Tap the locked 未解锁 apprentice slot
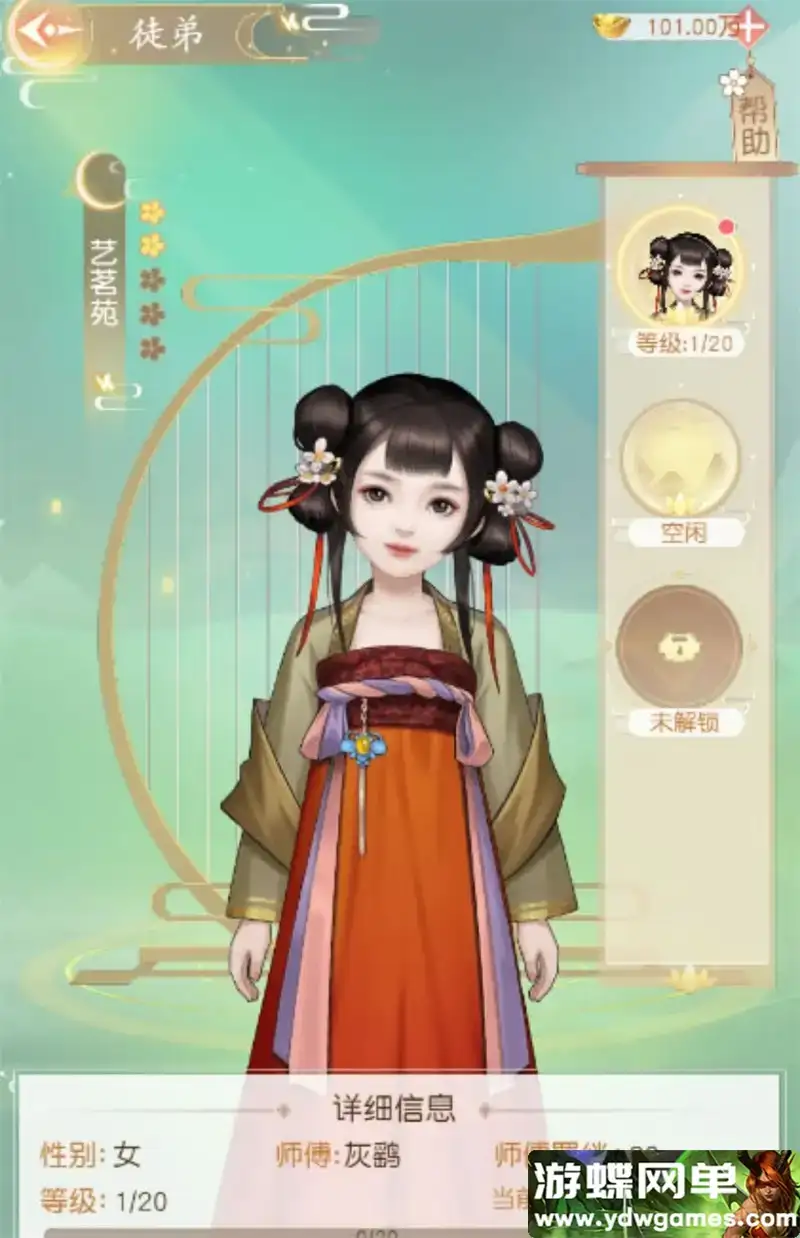800x1238 pixels. click(680, 646)
